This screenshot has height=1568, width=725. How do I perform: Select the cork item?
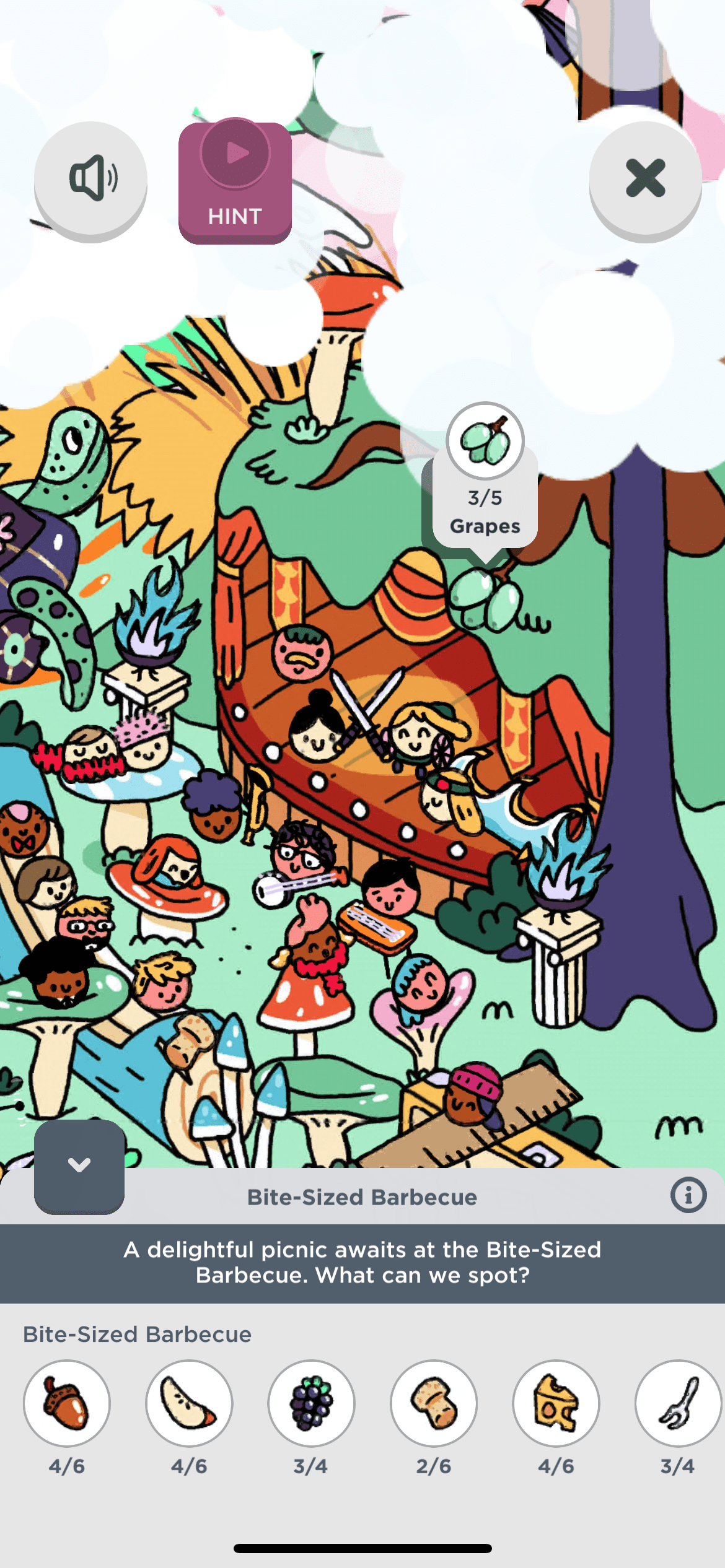point(434,1403)
